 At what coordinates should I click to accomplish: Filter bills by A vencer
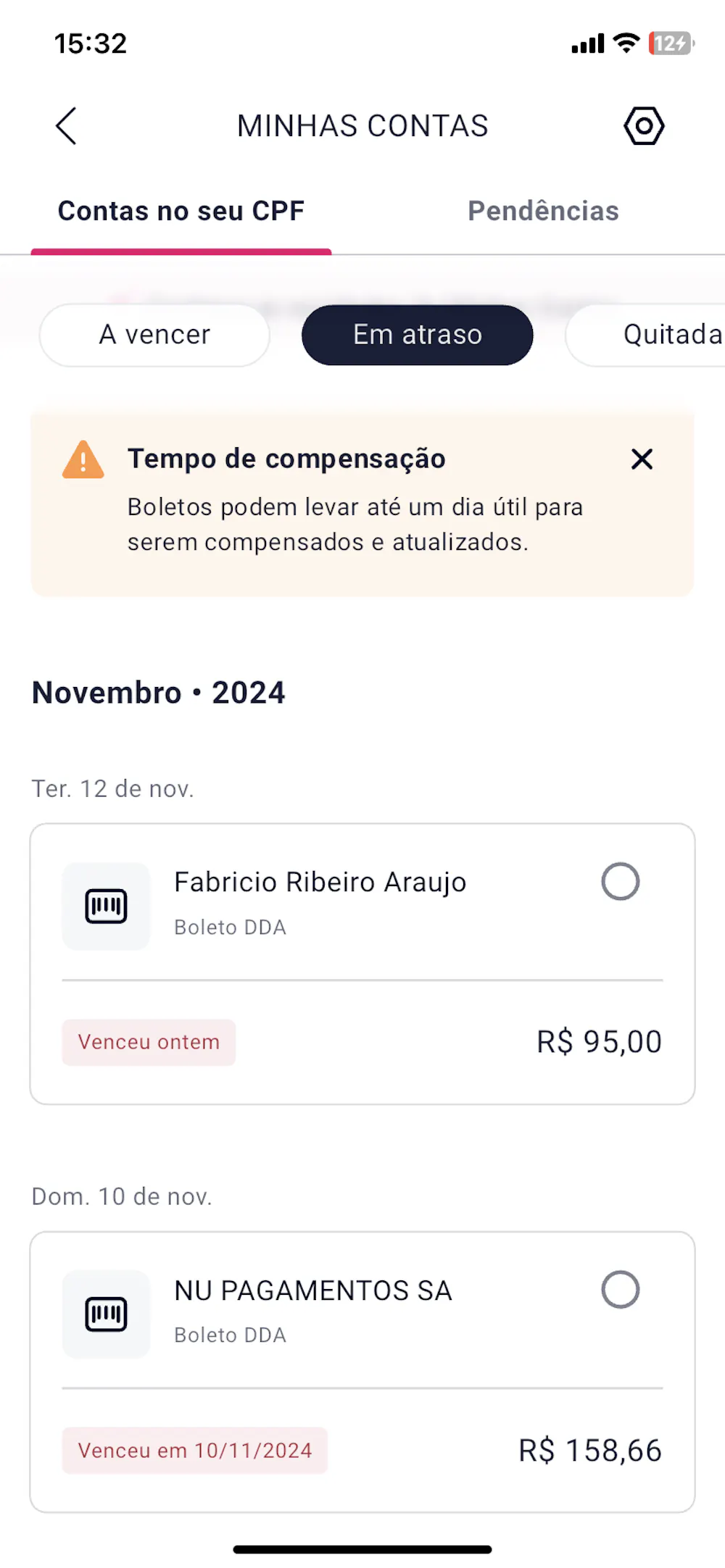pos(154,335)
